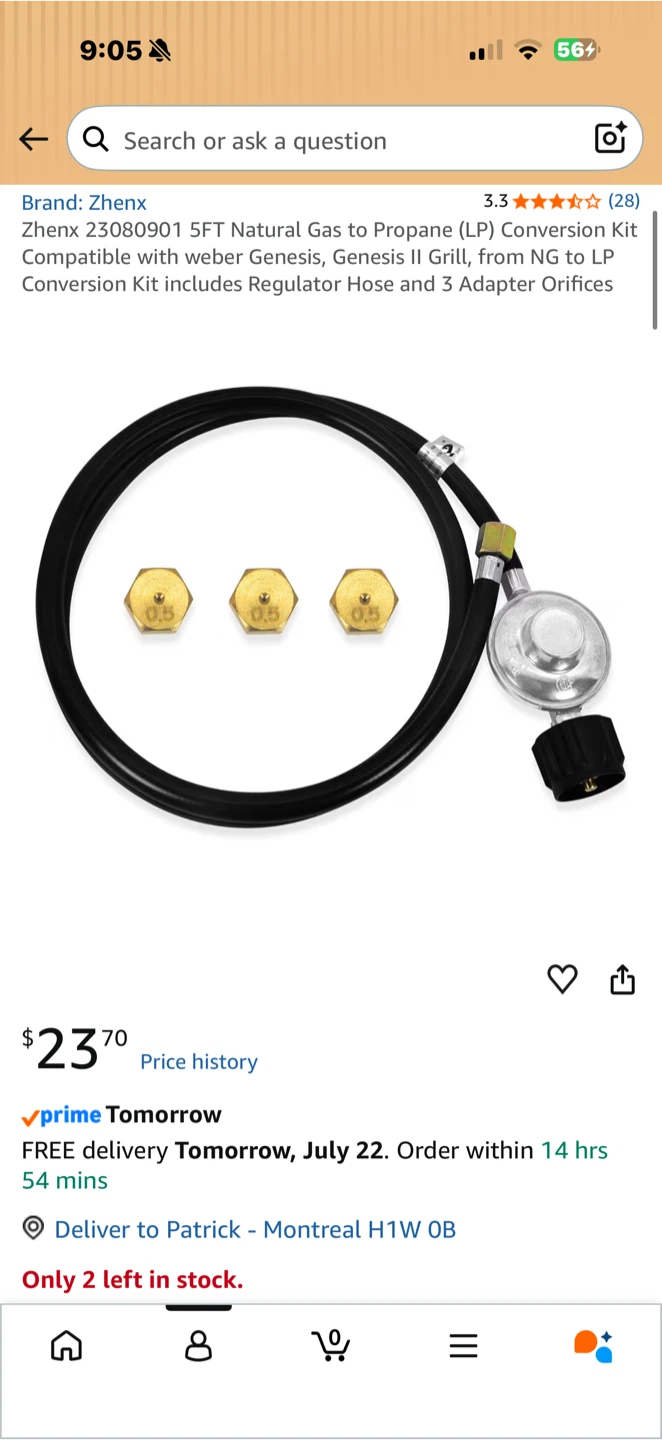The height and width of the screenshot is (1440, 662).
Task: Open the account profile tab
Action: coord(199,1346)
